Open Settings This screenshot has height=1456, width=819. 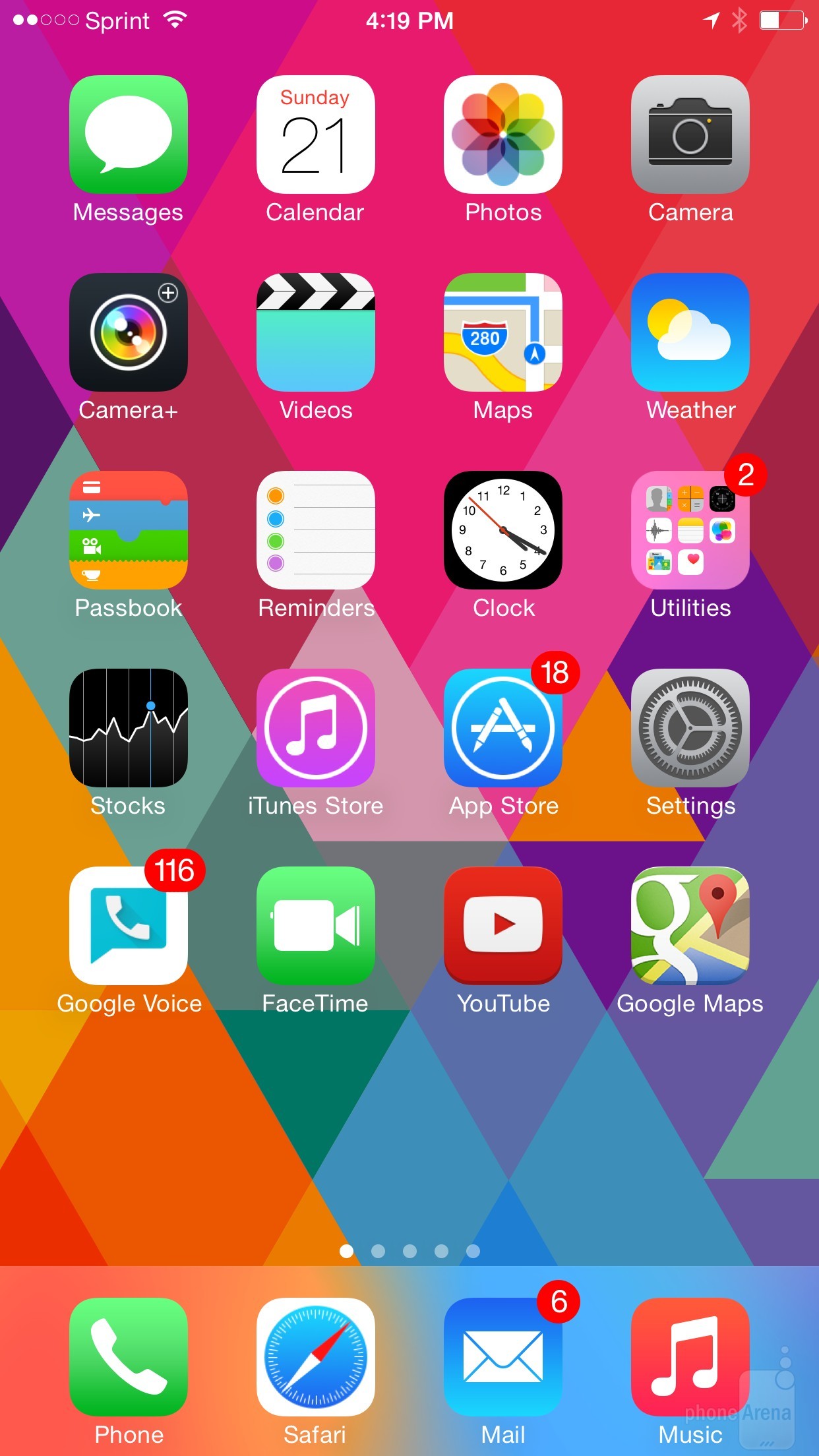(690, 728)
